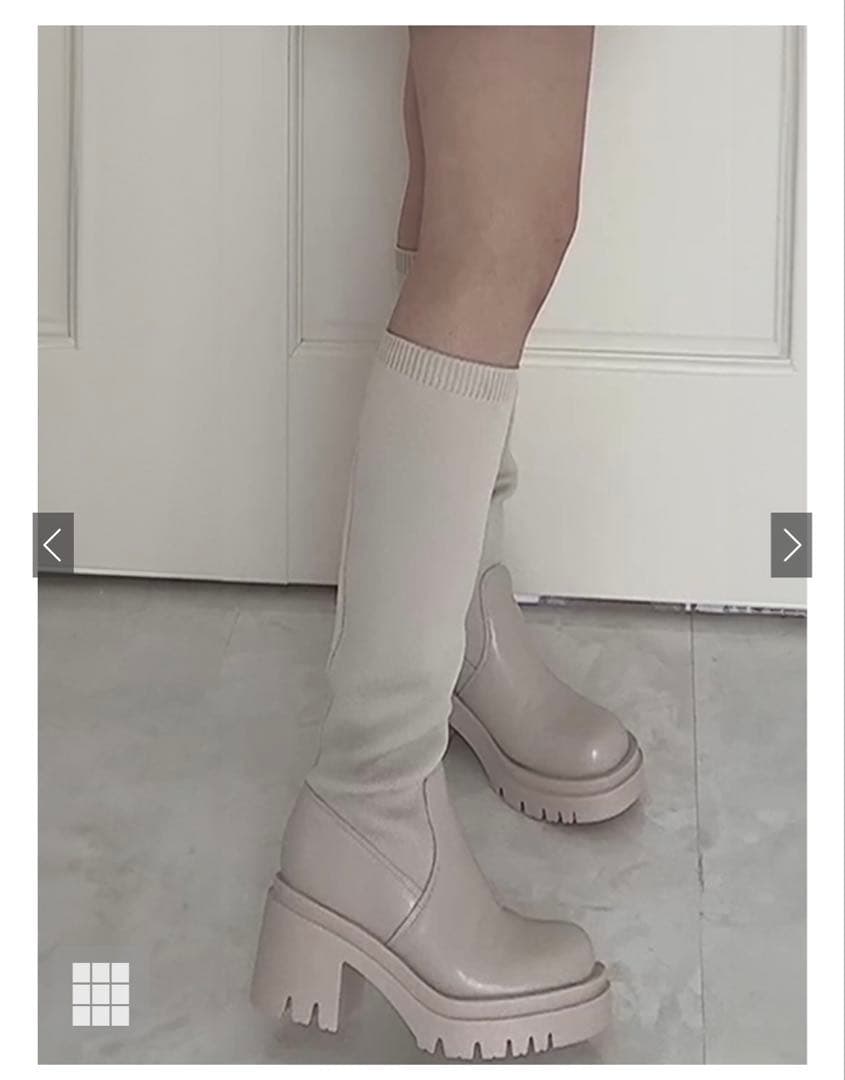The width and height of the screenshot is (845, 1080).
Task: Open the image grid thumbnail view
Action: click(101, 994)
